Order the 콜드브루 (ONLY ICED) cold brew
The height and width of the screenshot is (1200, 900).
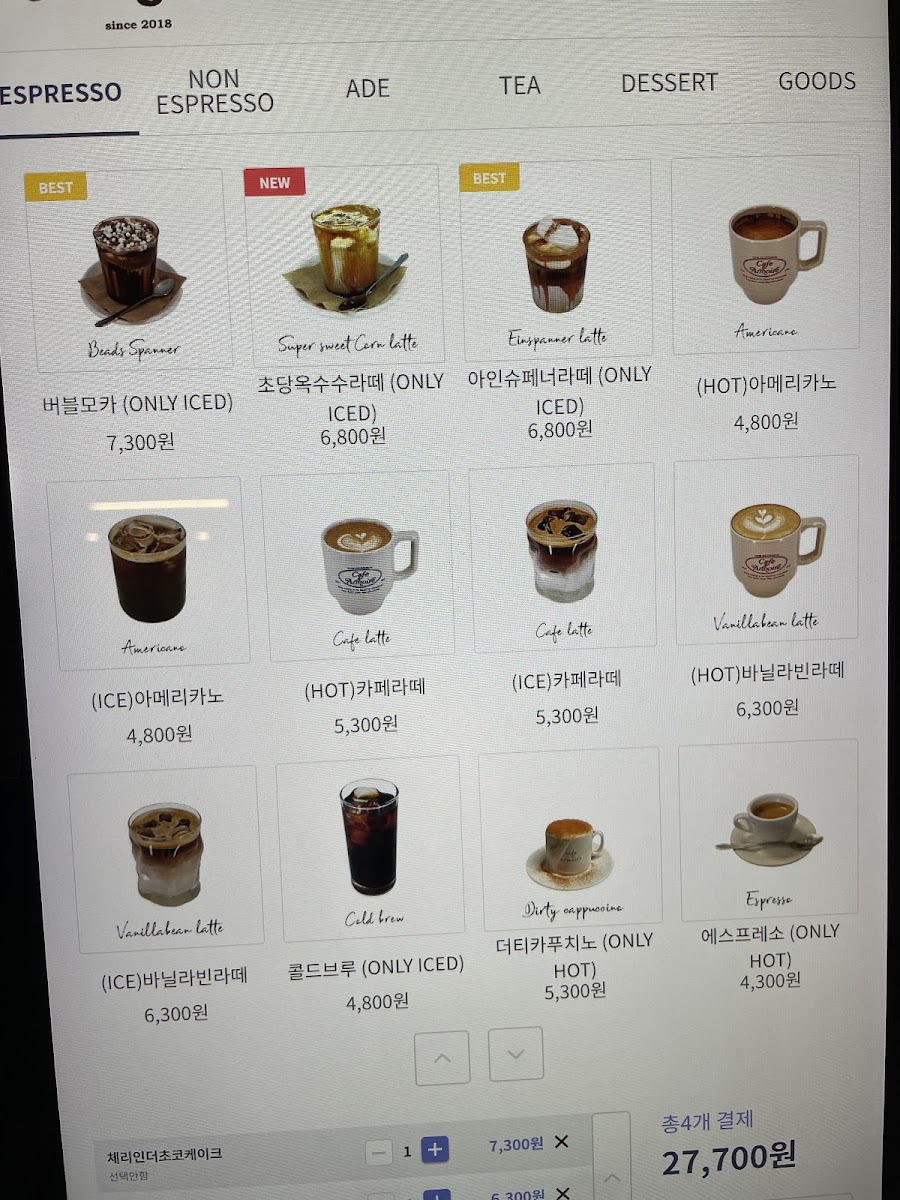[371, 849]
